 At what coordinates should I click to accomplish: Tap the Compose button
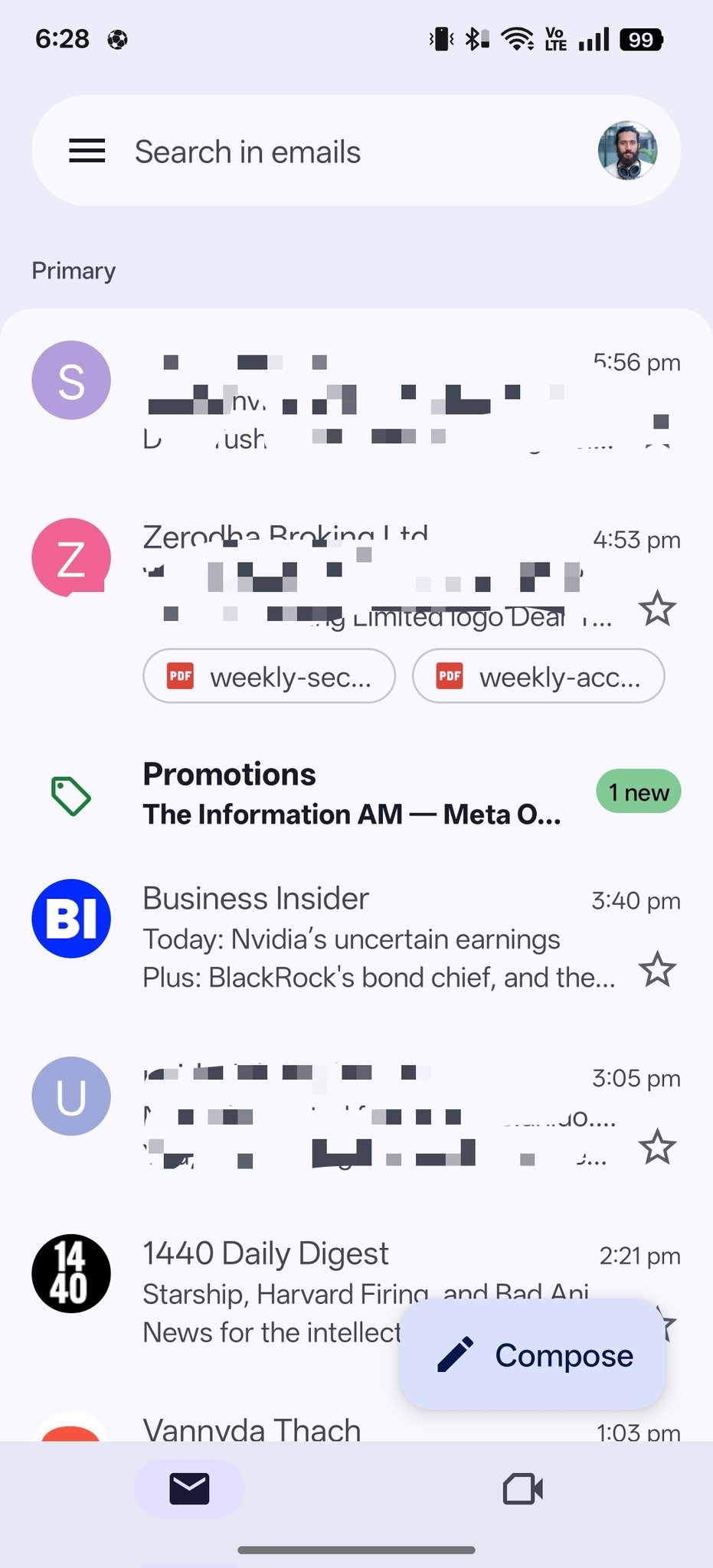[x=533, y=1355]
